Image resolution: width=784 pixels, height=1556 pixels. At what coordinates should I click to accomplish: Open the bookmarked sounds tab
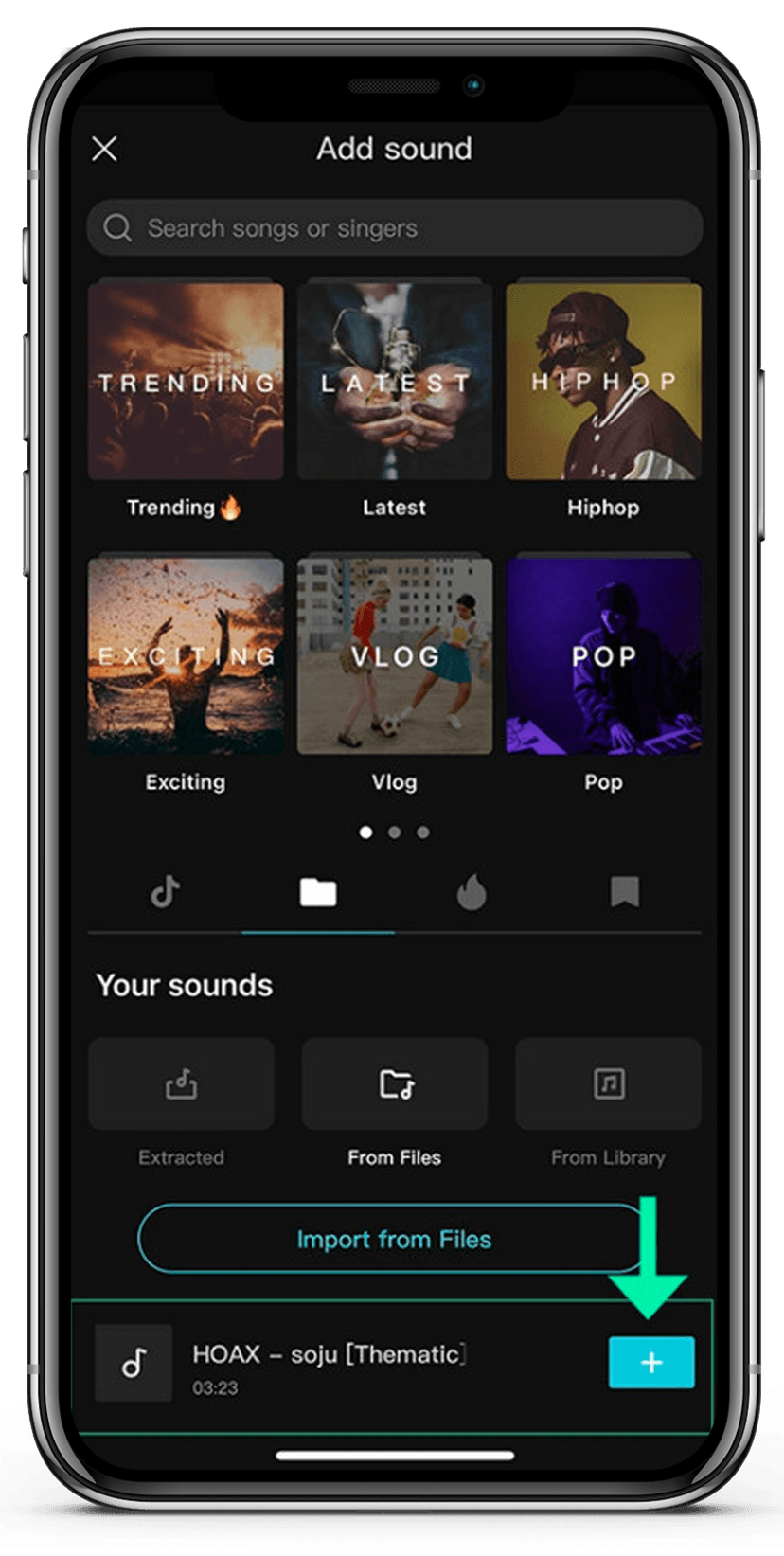[x=624, y=892]
